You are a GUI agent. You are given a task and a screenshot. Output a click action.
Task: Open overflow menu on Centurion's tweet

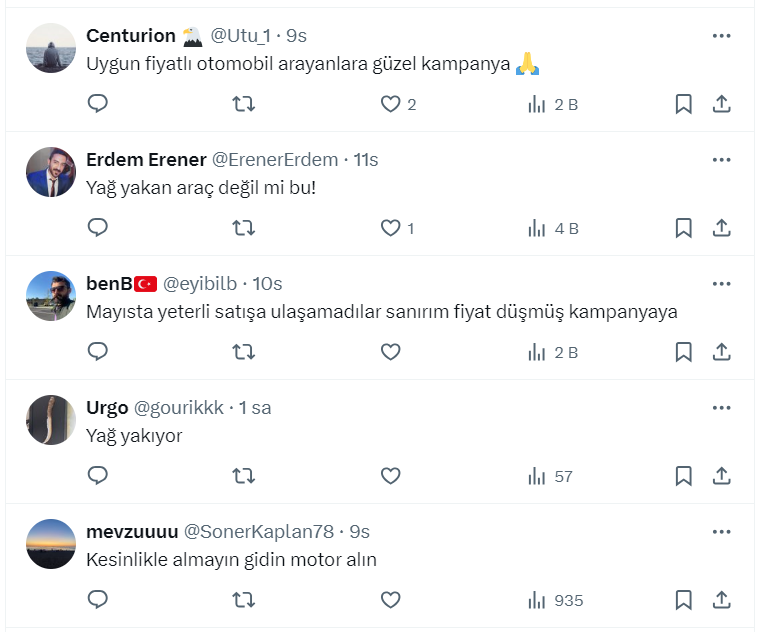coord(721,36)
